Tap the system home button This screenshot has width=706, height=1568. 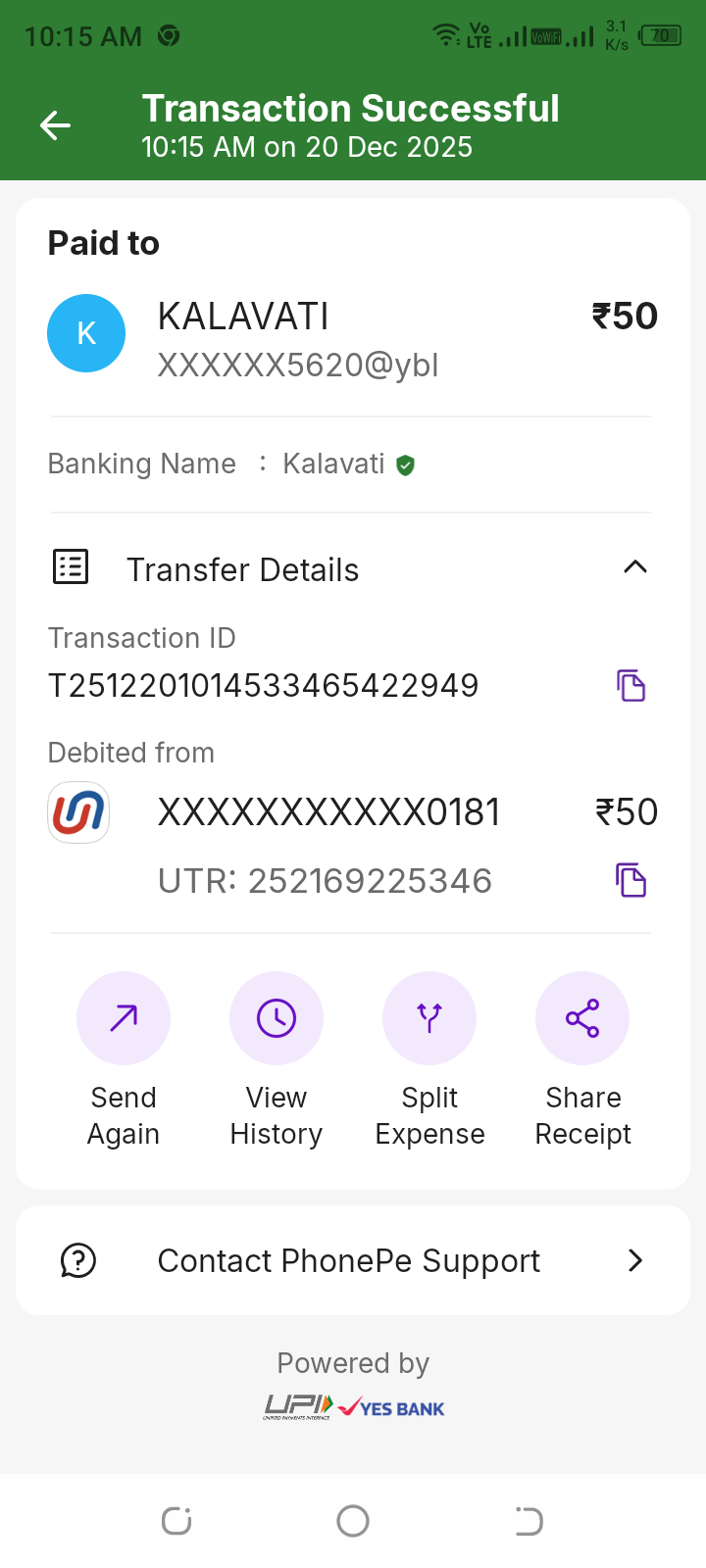[353, 1521]
